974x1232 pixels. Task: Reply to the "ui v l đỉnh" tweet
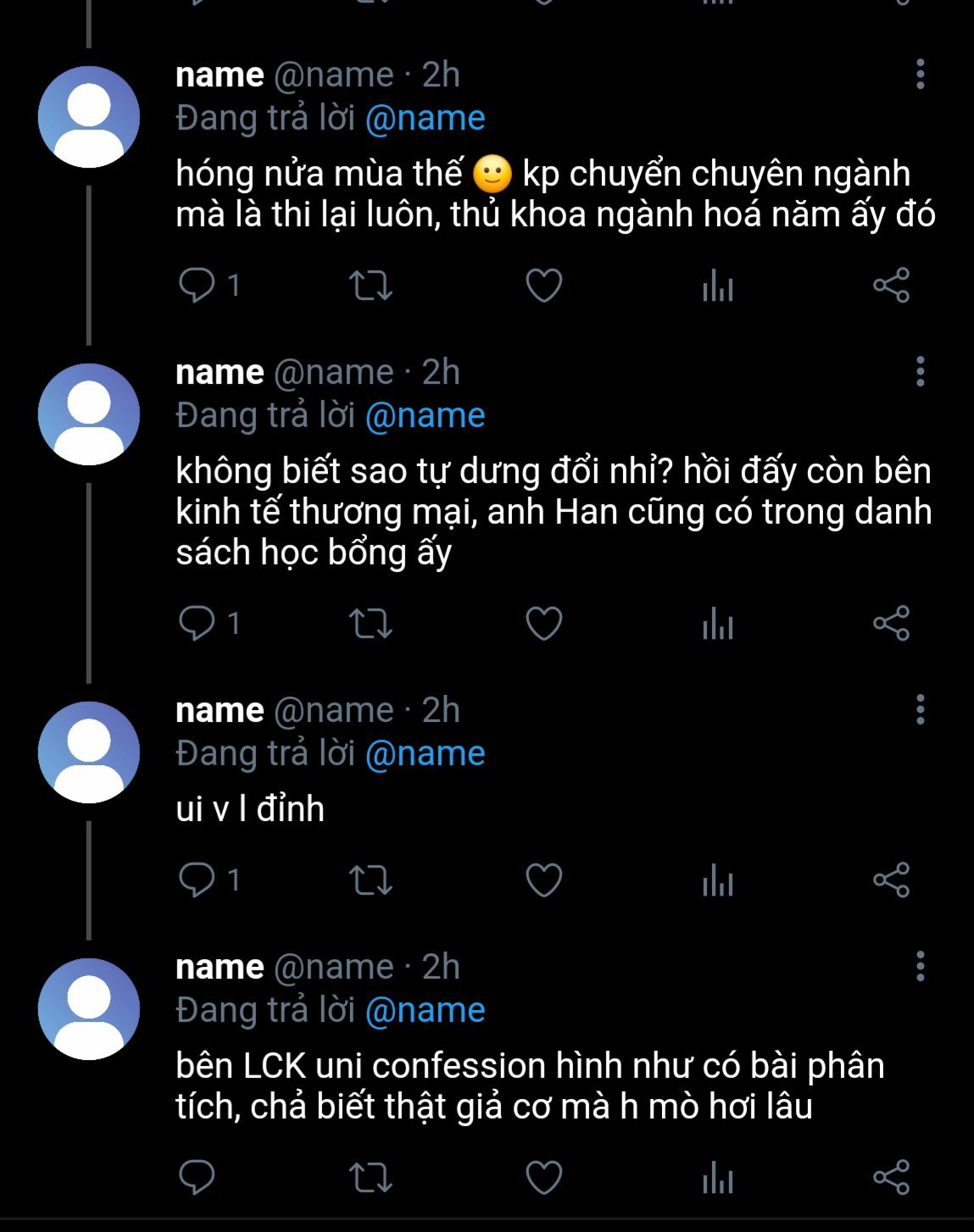pos(197,880)
